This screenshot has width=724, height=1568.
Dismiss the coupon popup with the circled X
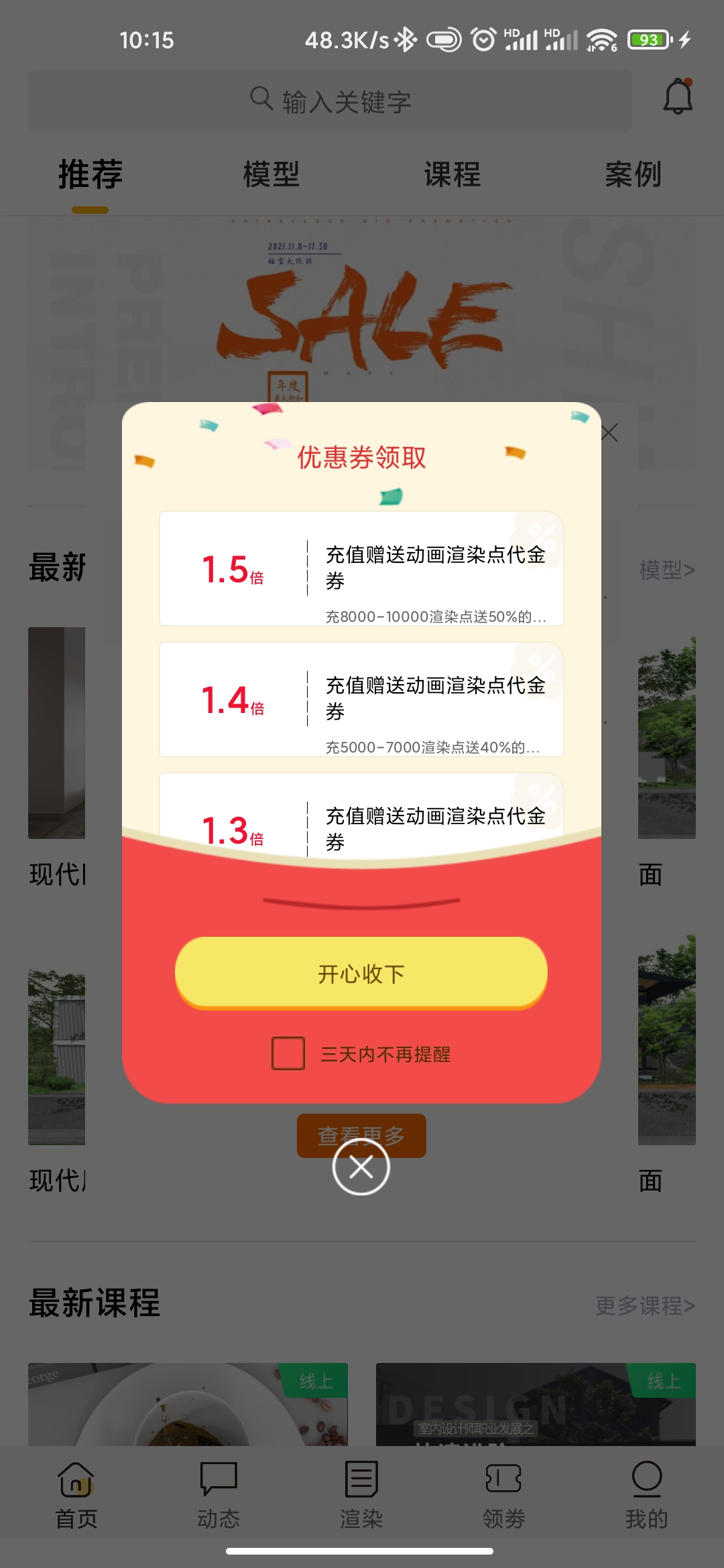pos(361,1167)
